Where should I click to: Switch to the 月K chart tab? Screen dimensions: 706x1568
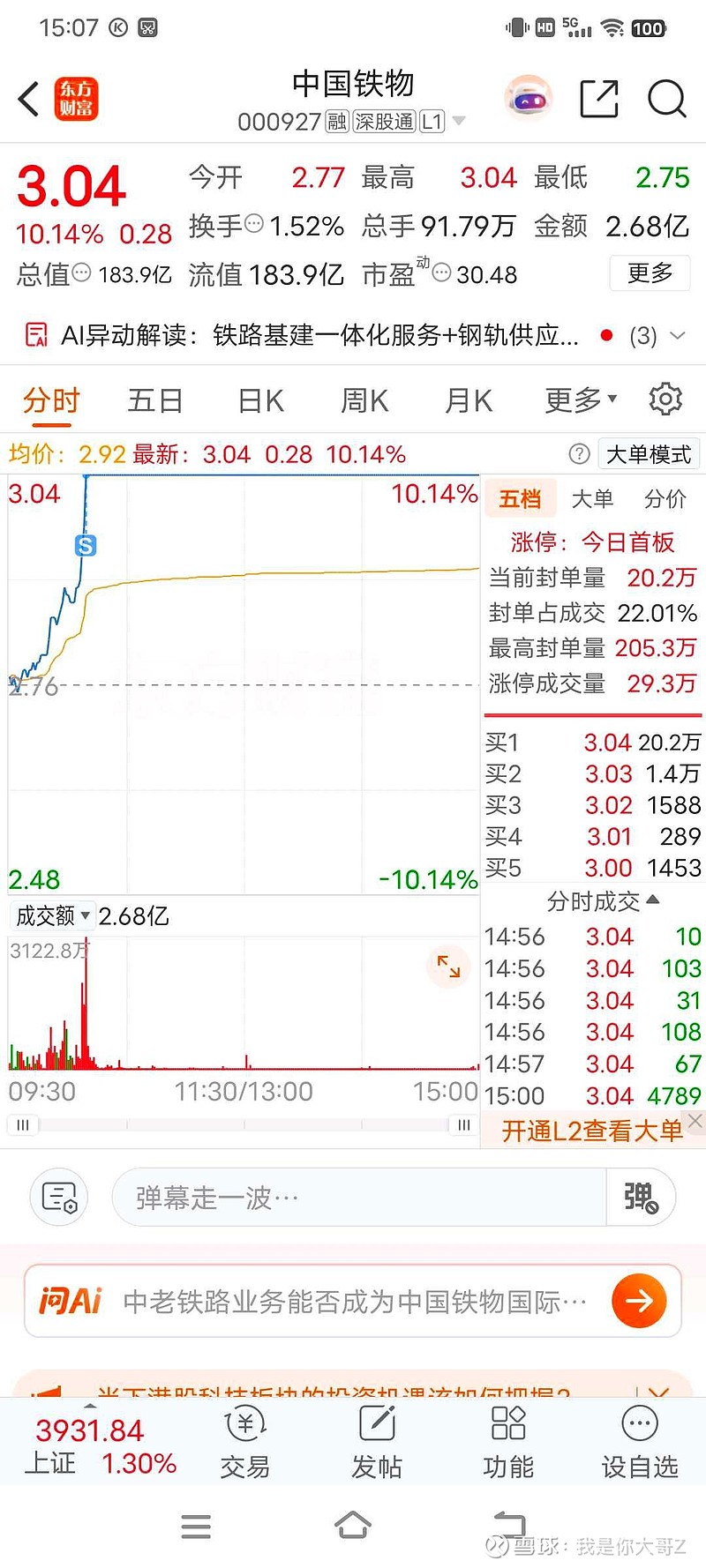469,401
